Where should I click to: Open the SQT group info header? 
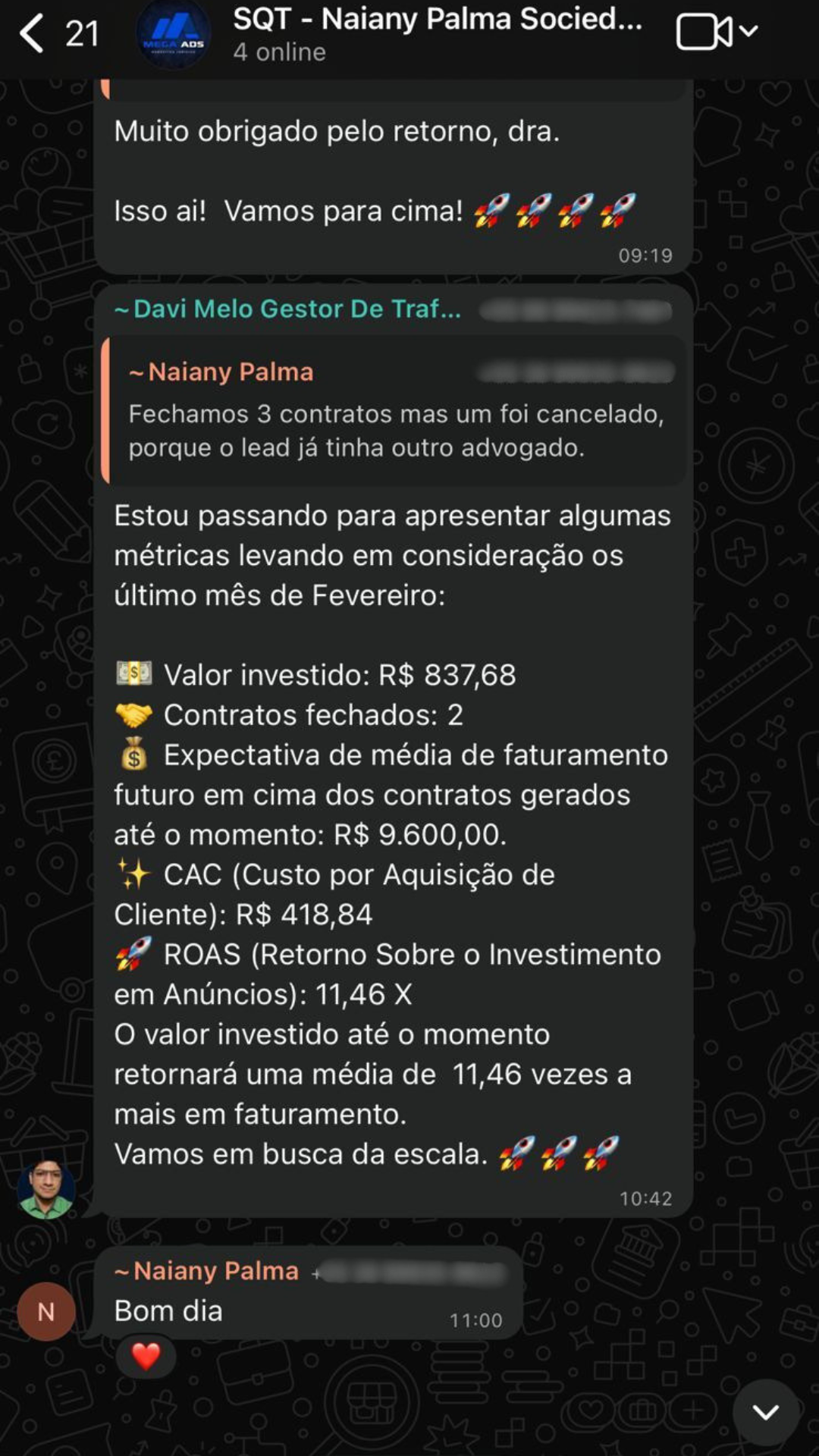(x=436, y=34)
